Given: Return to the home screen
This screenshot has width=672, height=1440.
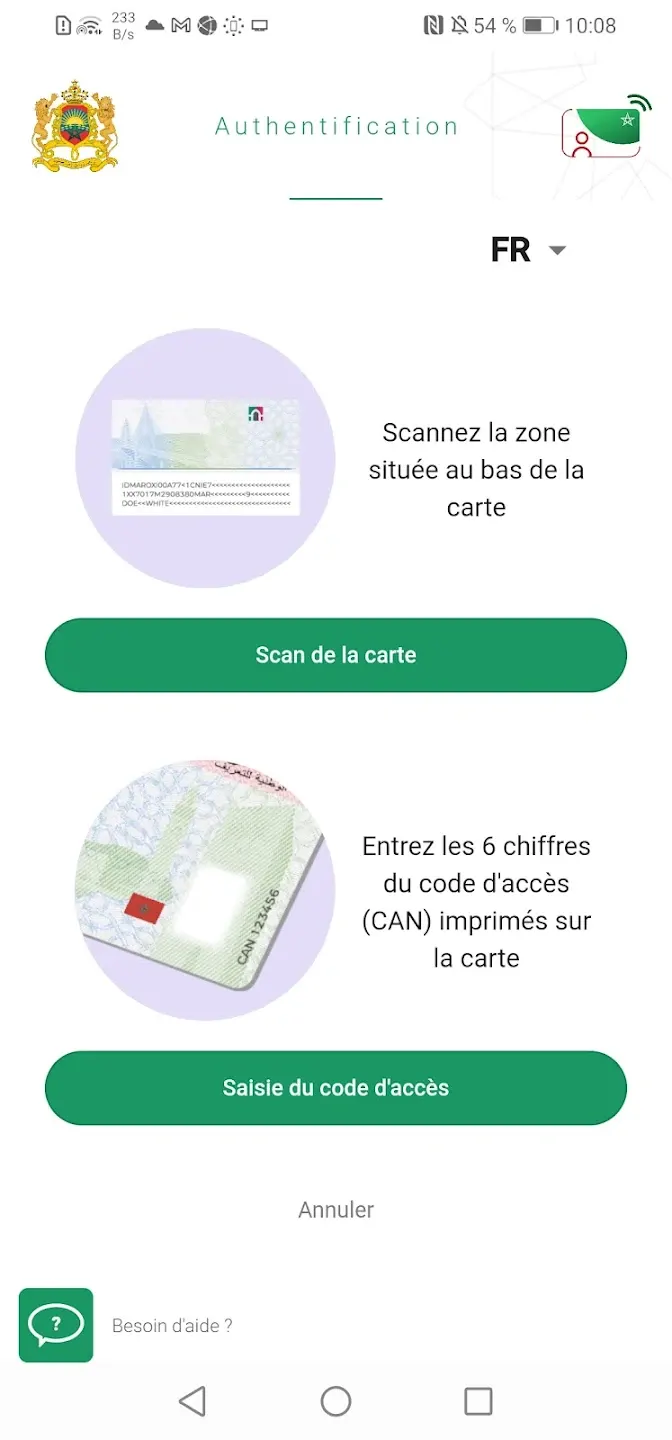Looking at the screenshot, I should (336, 1401).
